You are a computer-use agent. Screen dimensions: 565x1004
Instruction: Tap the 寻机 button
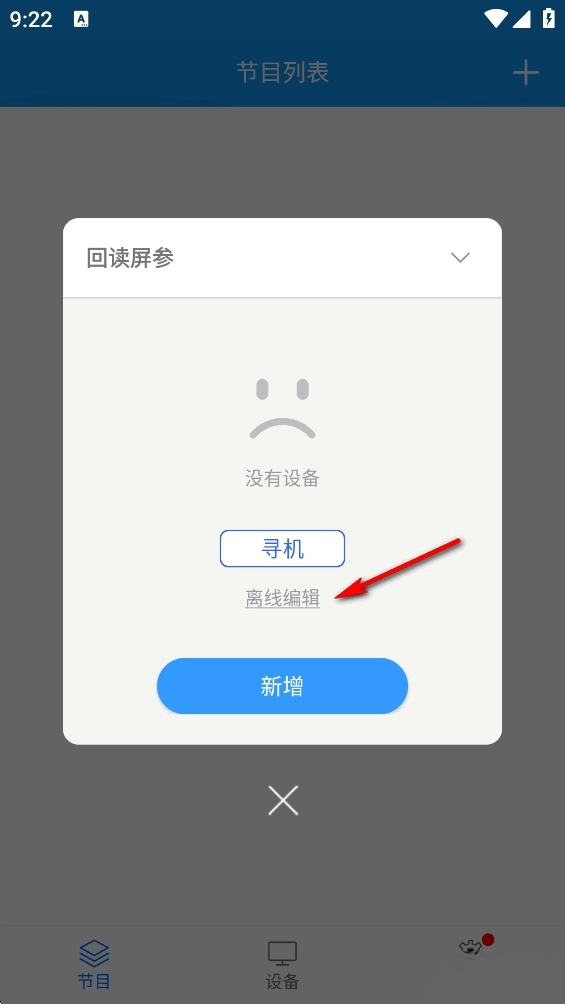(x=282, y=549)
